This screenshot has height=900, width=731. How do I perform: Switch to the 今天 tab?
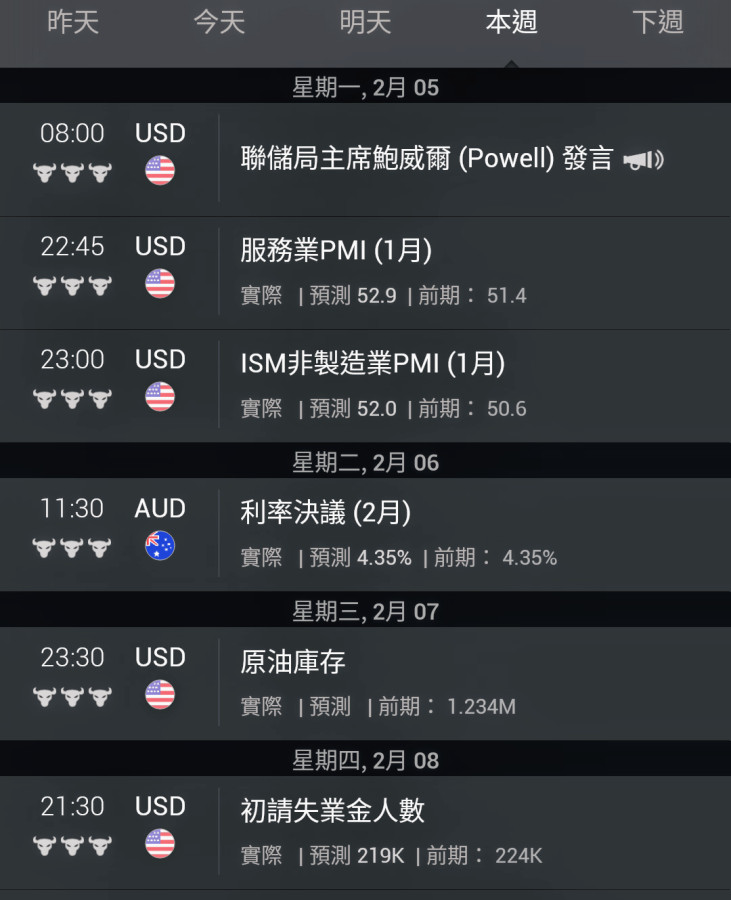pos(219,23)
